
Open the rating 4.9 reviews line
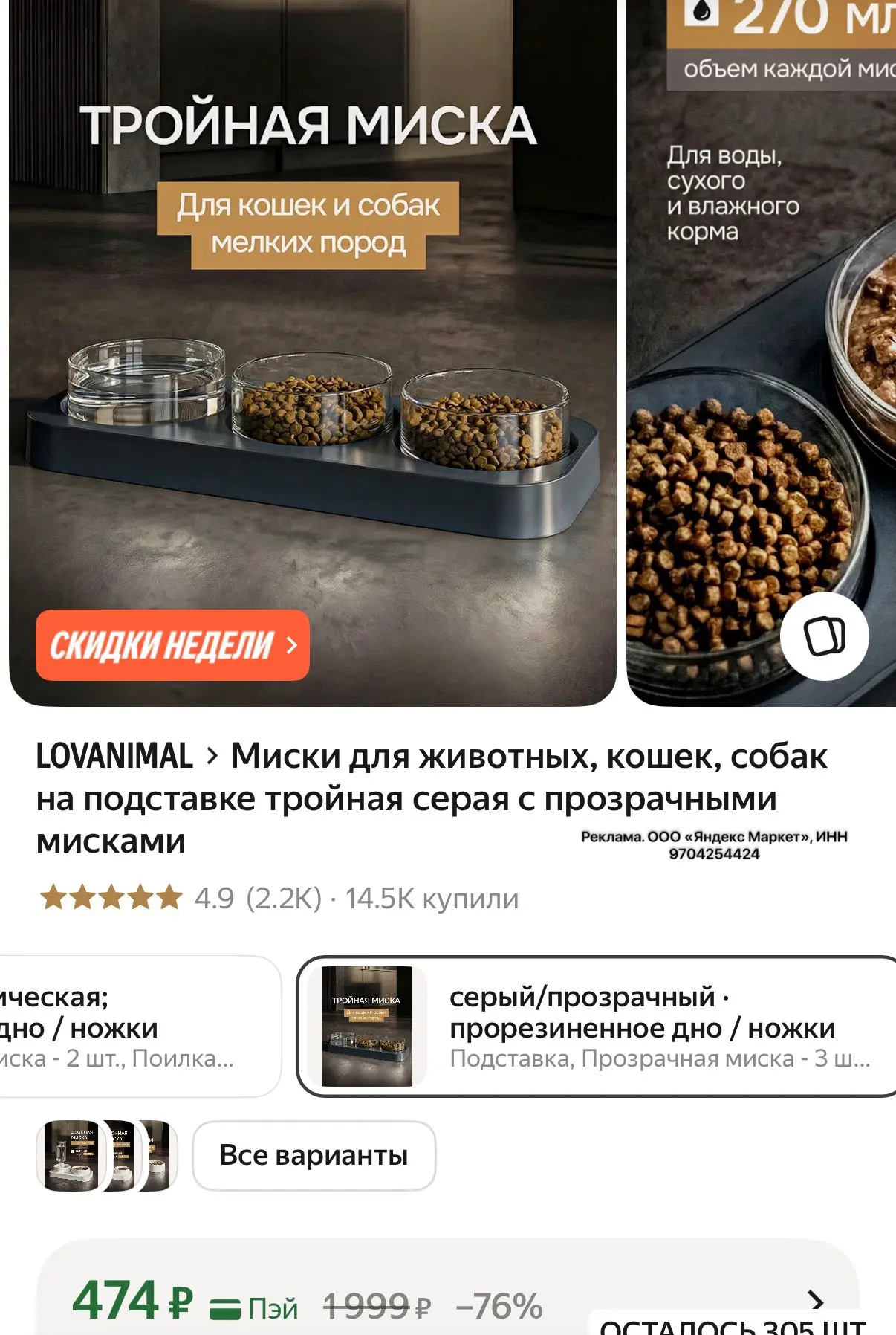coord(278,898)
